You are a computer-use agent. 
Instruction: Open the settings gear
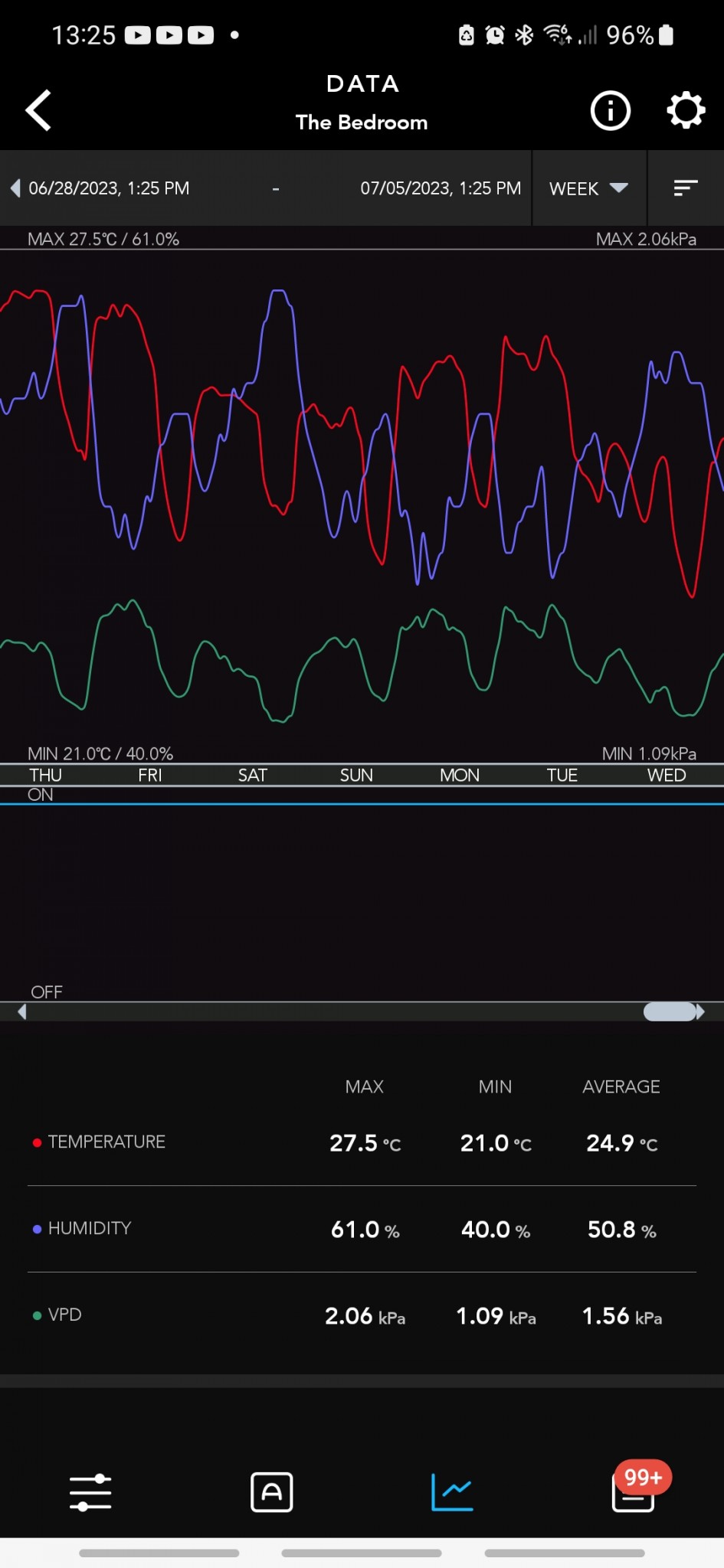[685, 111]
